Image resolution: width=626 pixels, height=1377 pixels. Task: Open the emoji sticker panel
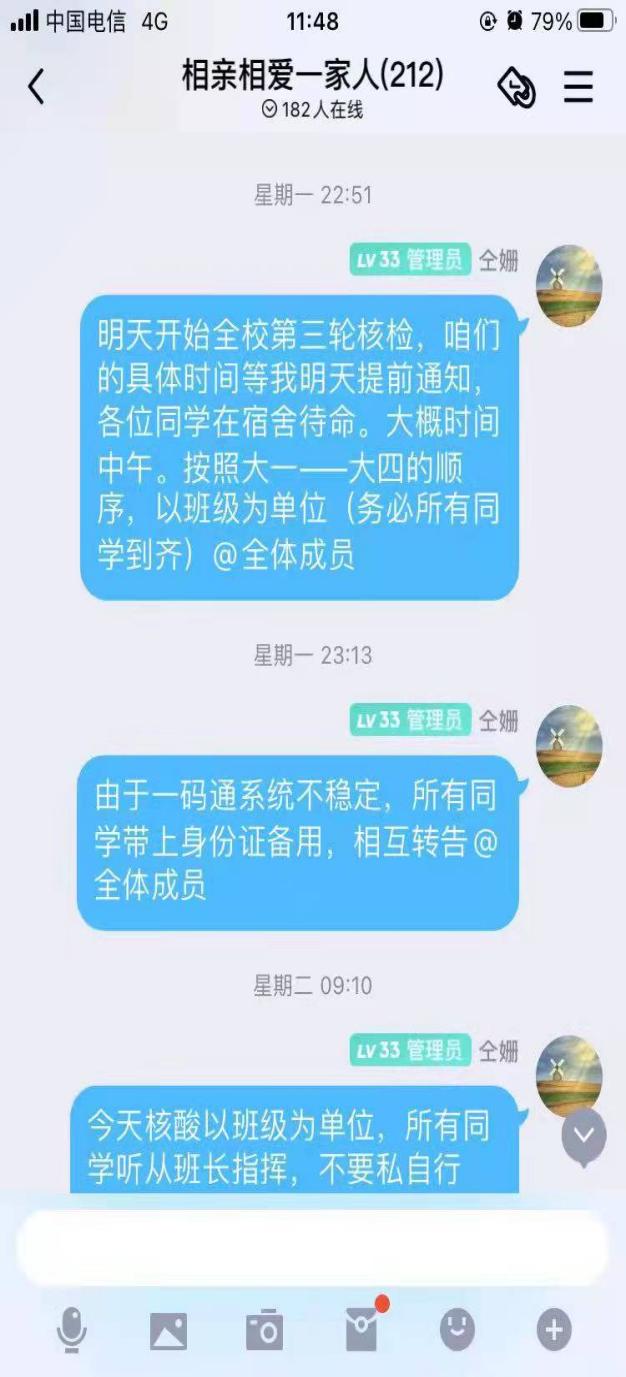coord(458,1330)
